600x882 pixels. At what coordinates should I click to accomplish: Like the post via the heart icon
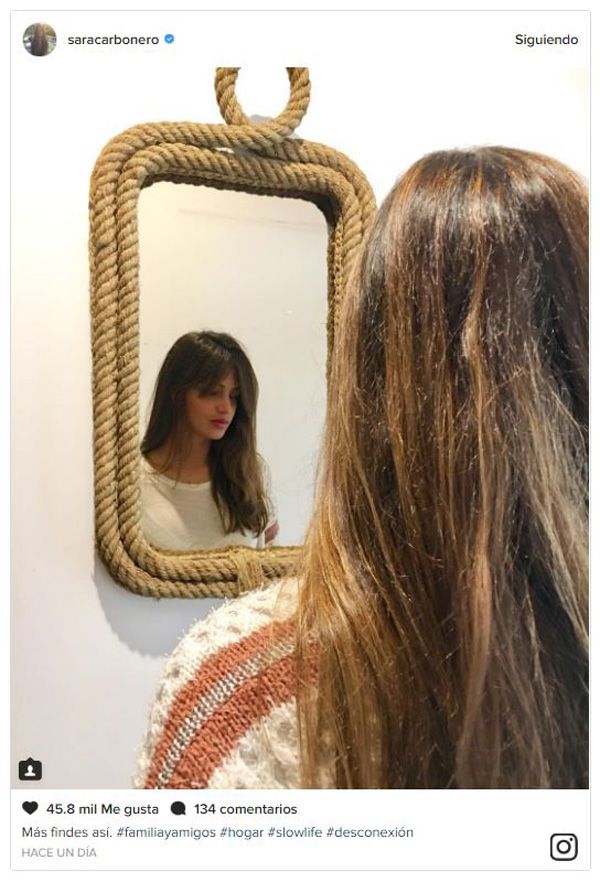click(29, 809)
